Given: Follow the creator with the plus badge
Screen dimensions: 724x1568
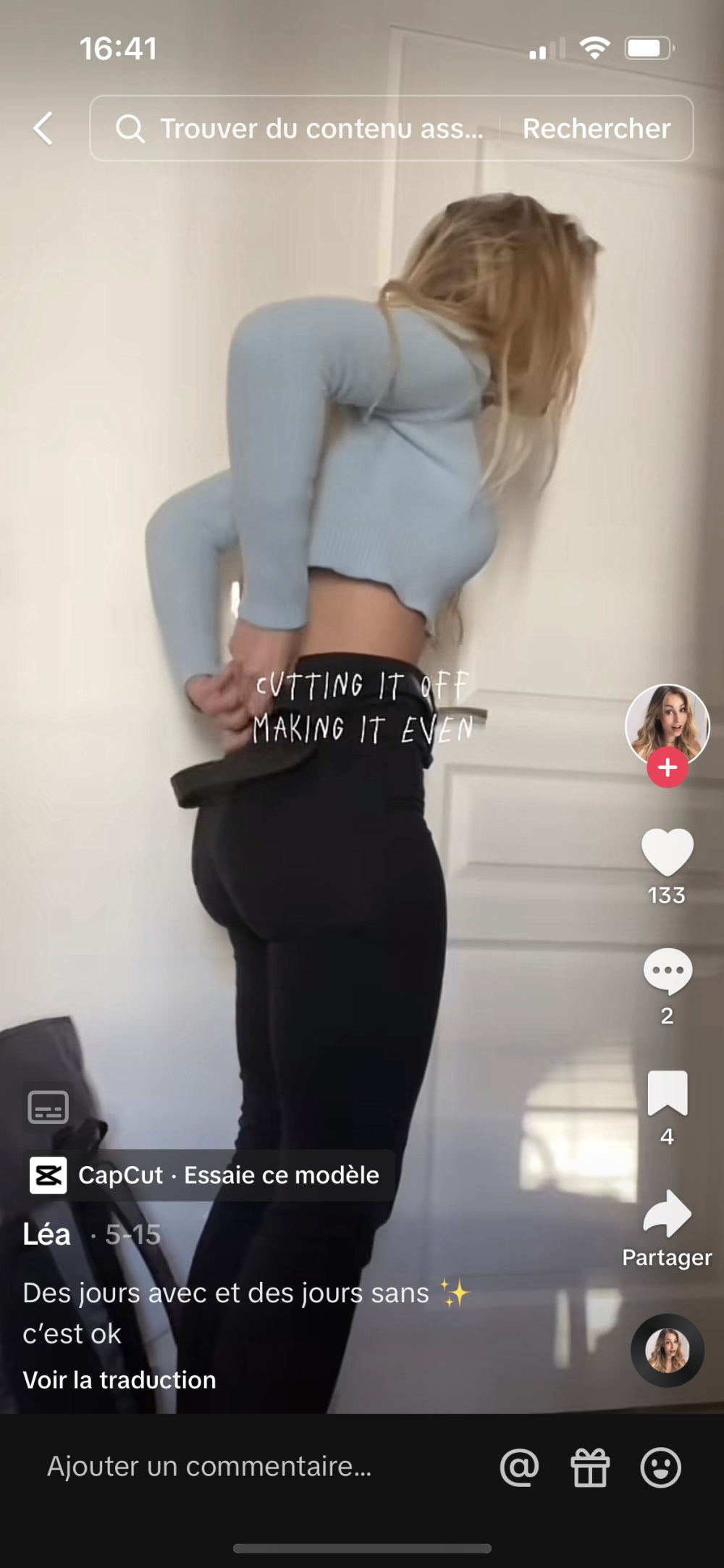Looking at the screenshot, I should (x=668, y=768).
